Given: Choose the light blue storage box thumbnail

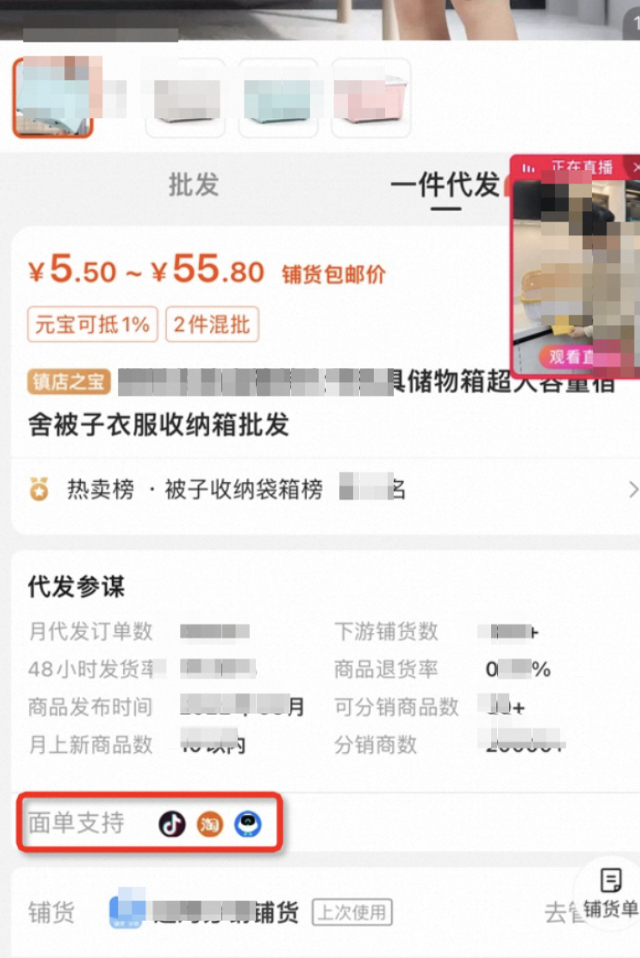Looking at the screenshot, I should [278, 97].
